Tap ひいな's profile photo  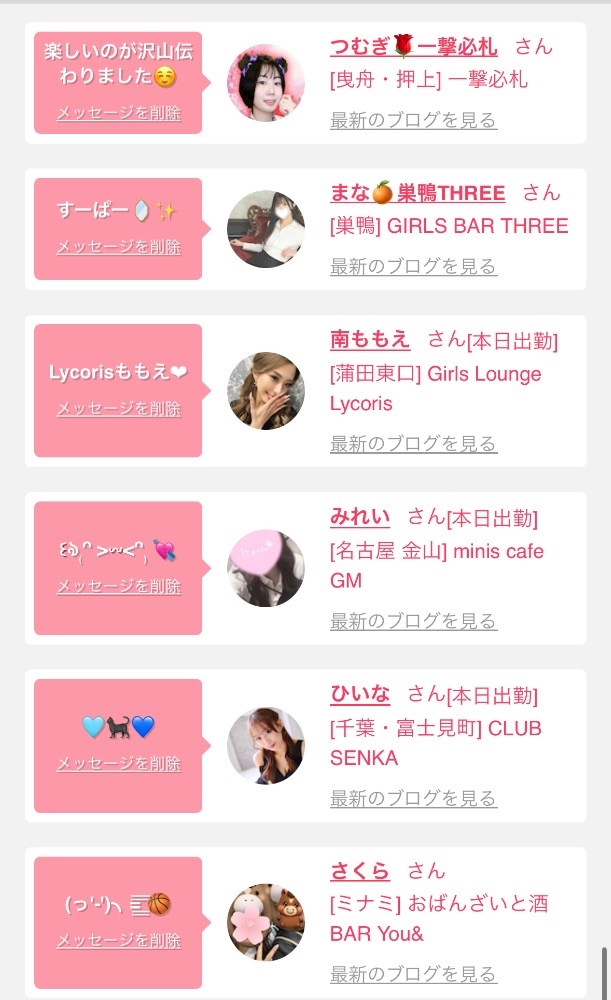(x=266, y=746)
